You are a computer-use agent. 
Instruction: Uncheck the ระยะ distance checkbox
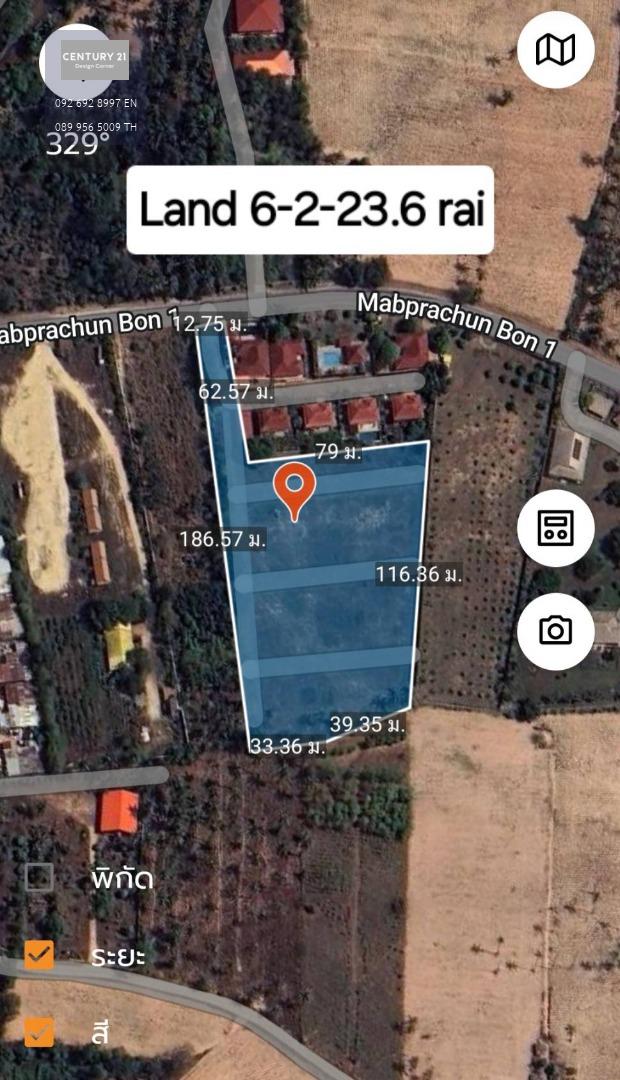click(39, 955)
